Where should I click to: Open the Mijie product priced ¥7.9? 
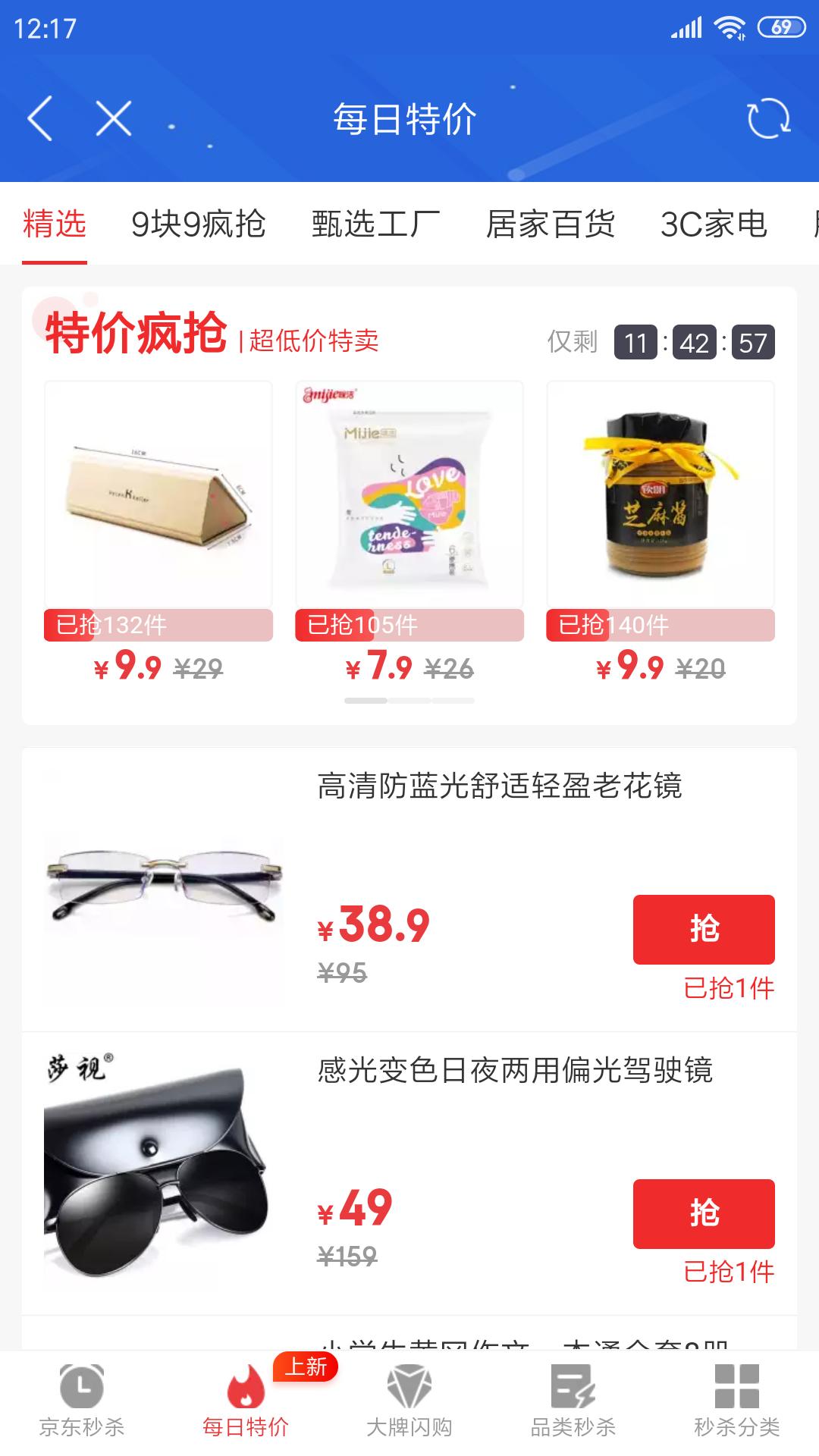409,495
